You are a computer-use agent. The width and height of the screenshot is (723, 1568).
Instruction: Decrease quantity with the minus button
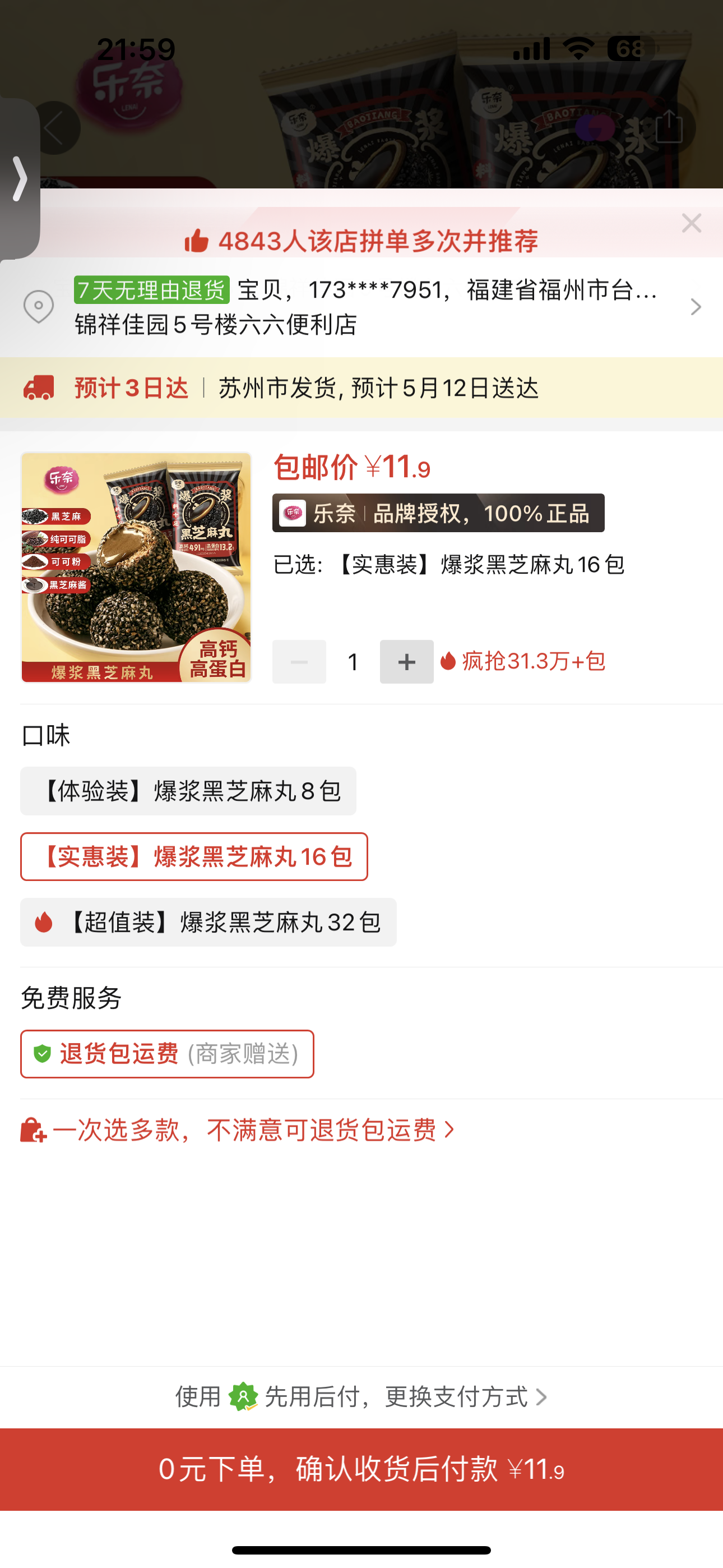pos(299,662)
